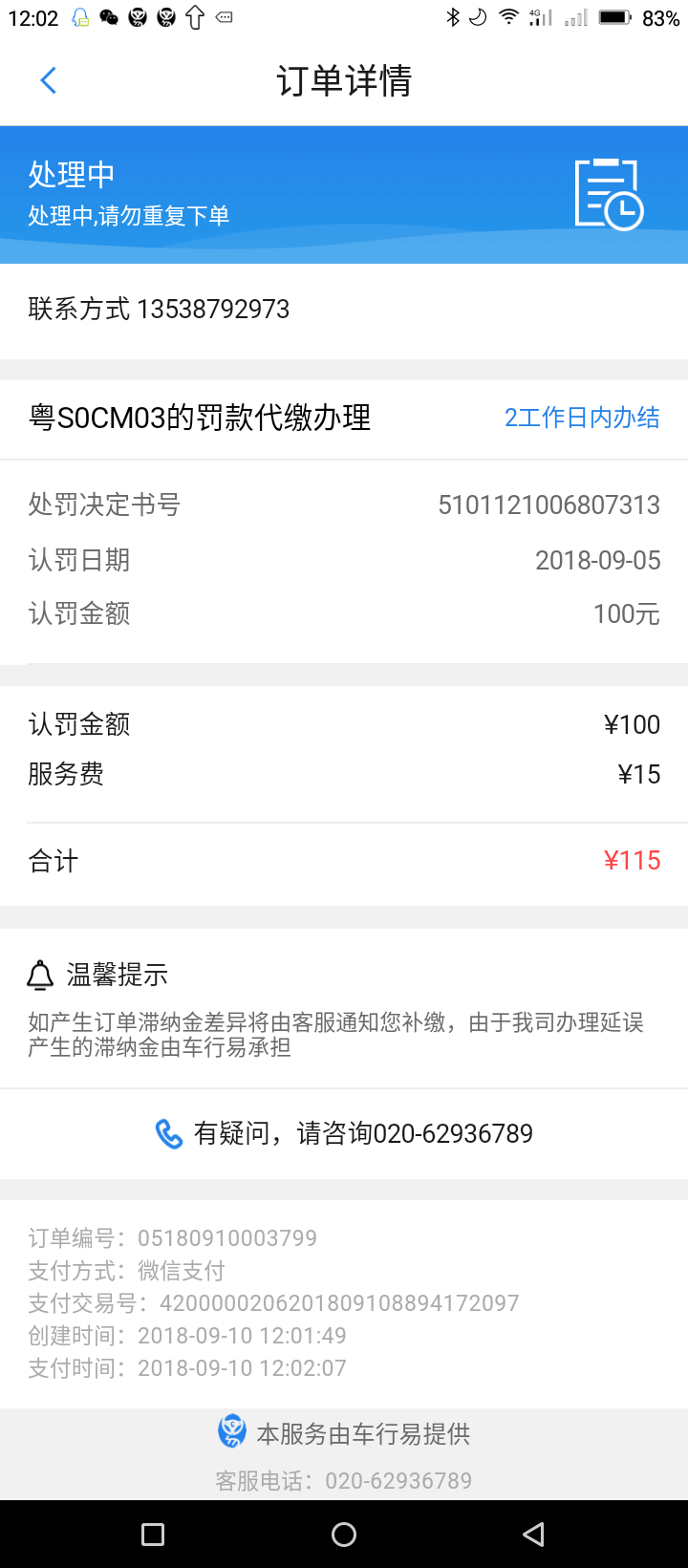
Task: Go back using the top-left arrow
Action: pyautogui.click(x=49, y=80)
